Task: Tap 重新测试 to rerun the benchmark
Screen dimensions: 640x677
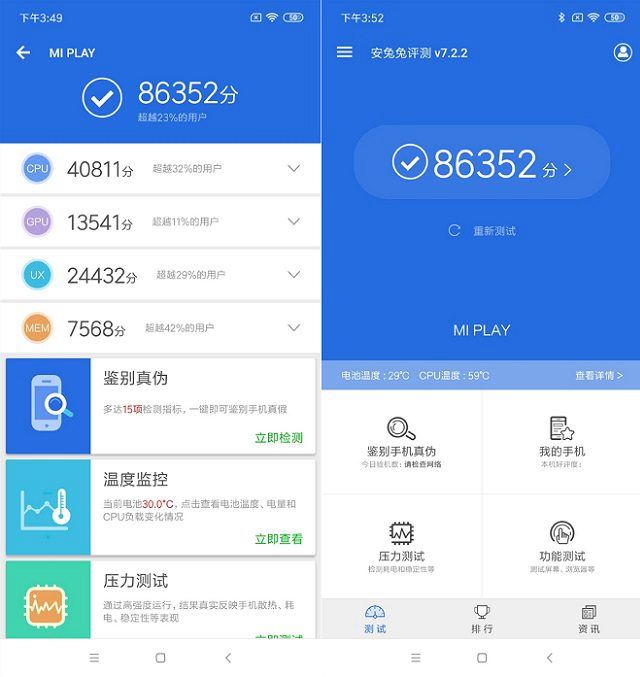Action: pyautogui.click(x=483, y=231)
